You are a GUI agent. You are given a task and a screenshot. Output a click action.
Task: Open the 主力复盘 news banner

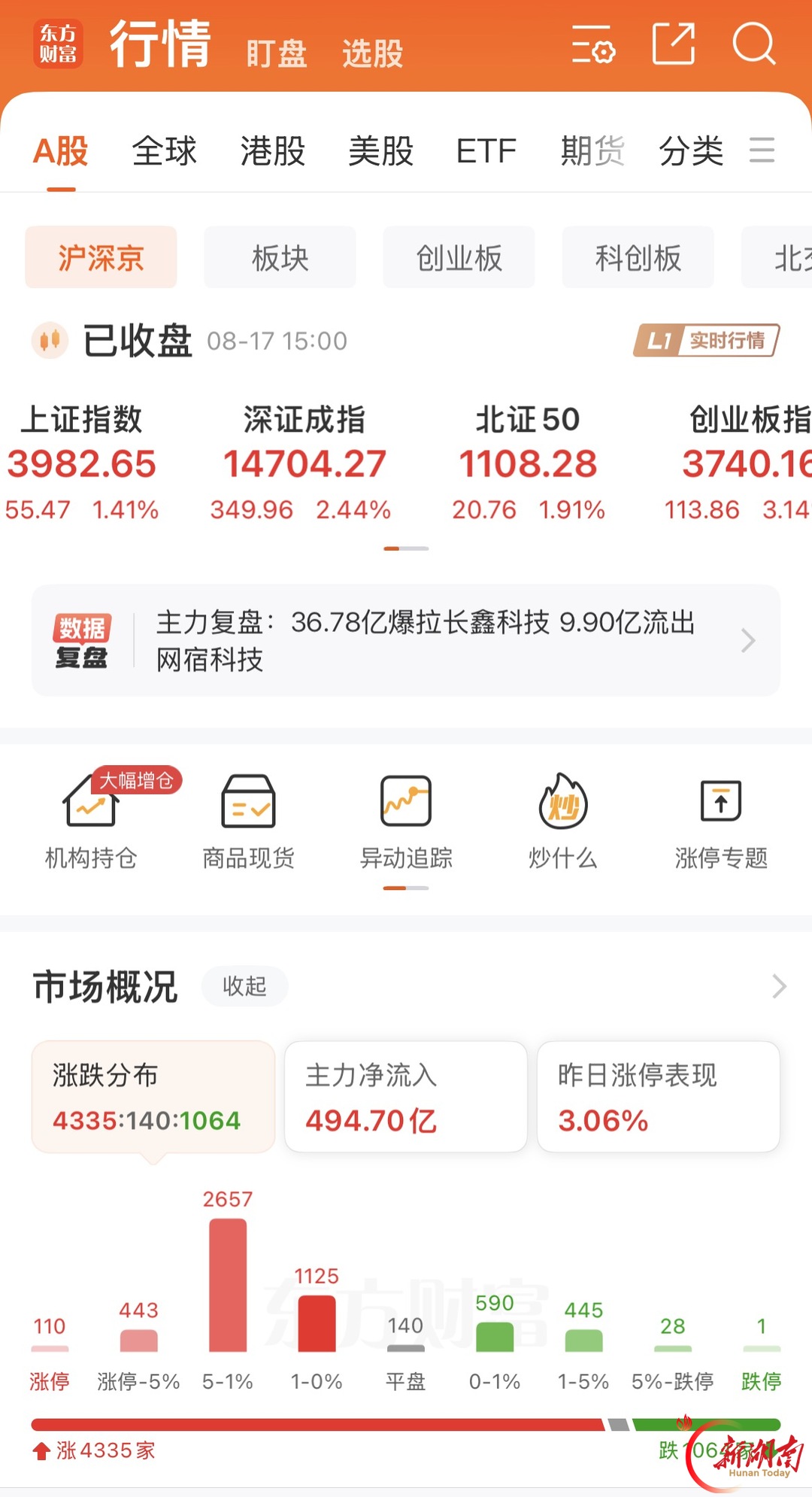pyautogui.click(x=405, y=640)
